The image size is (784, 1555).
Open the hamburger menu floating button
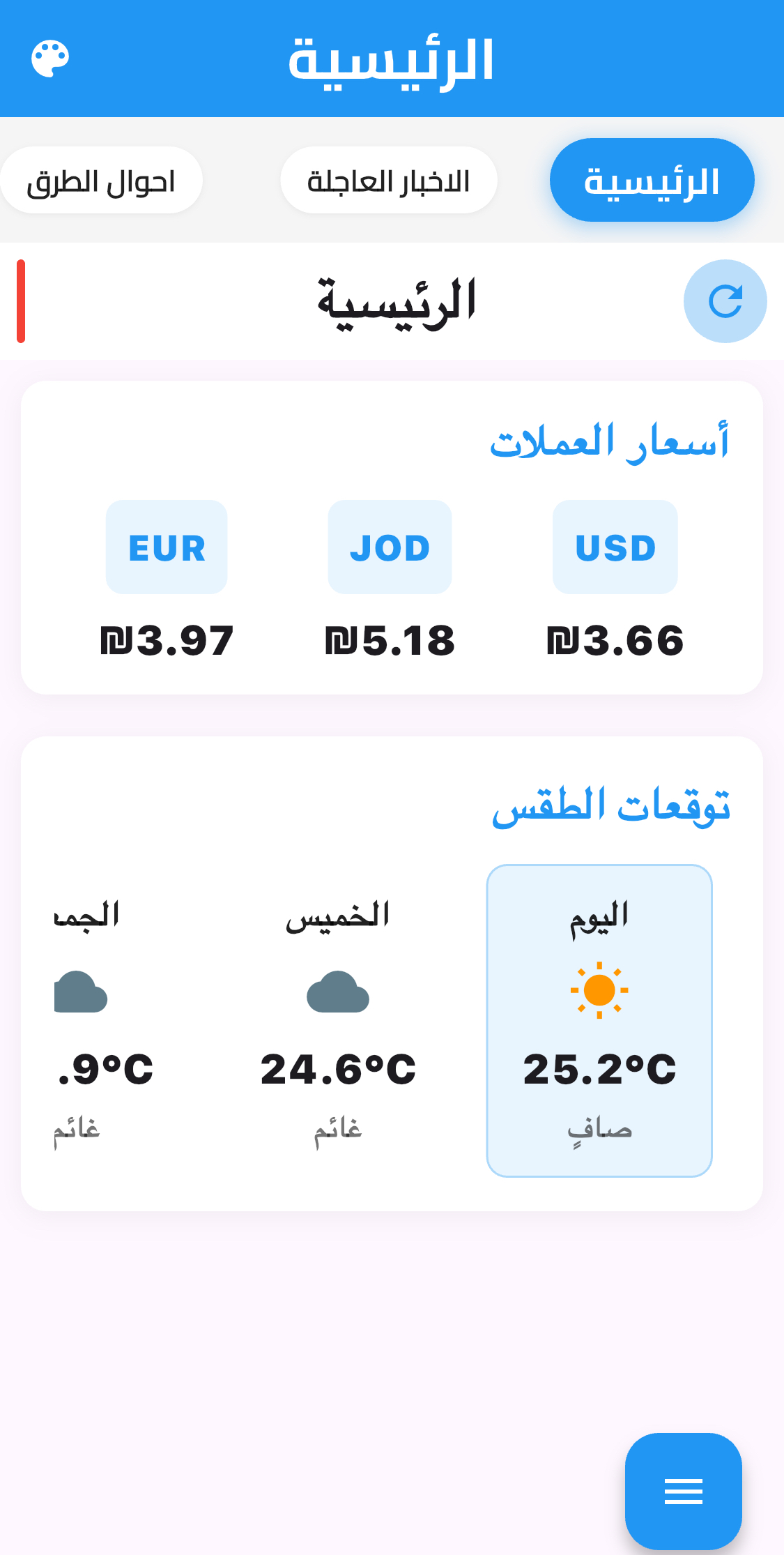[684, 1489]
